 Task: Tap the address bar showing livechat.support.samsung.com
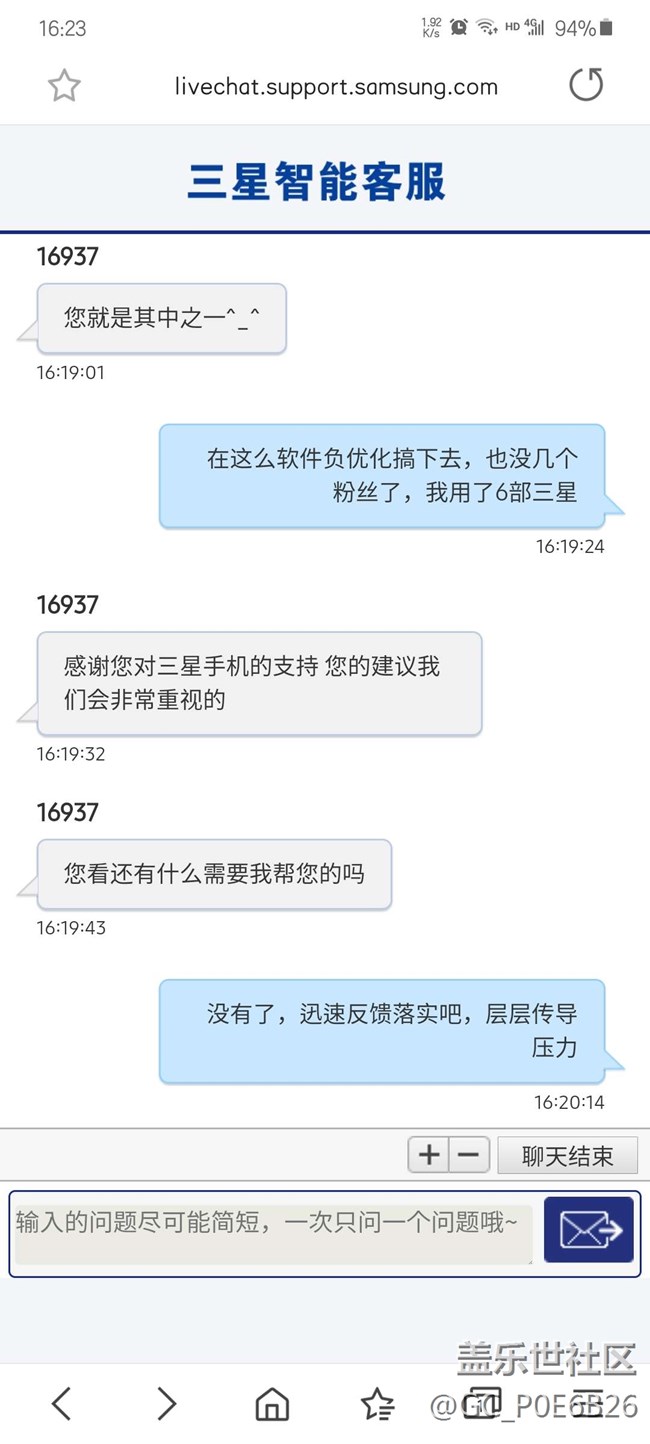336,87
